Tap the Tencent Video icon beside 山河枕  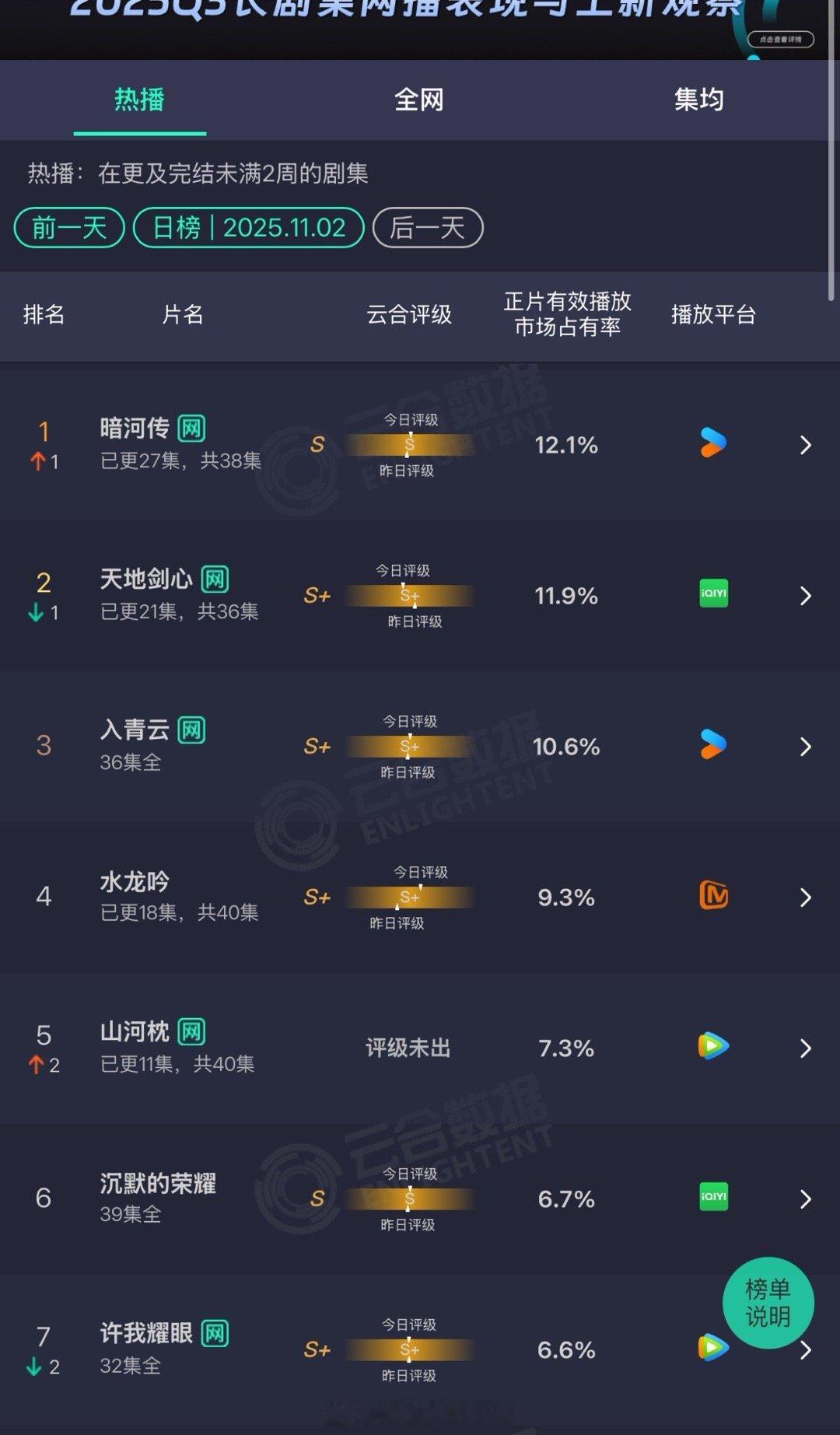click(712, 1048)
